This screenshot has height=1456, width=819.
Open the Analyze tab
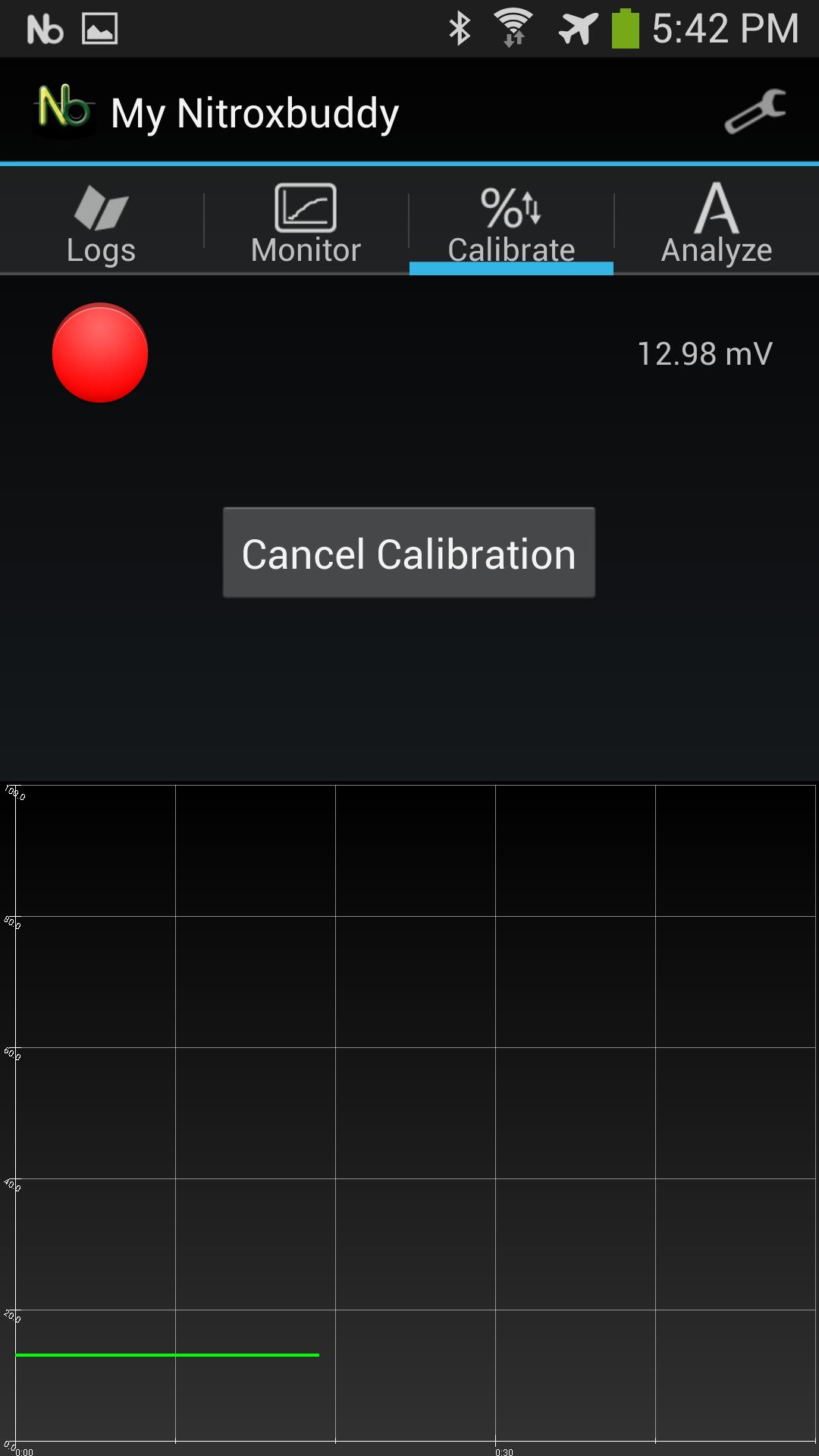(717, 224)
